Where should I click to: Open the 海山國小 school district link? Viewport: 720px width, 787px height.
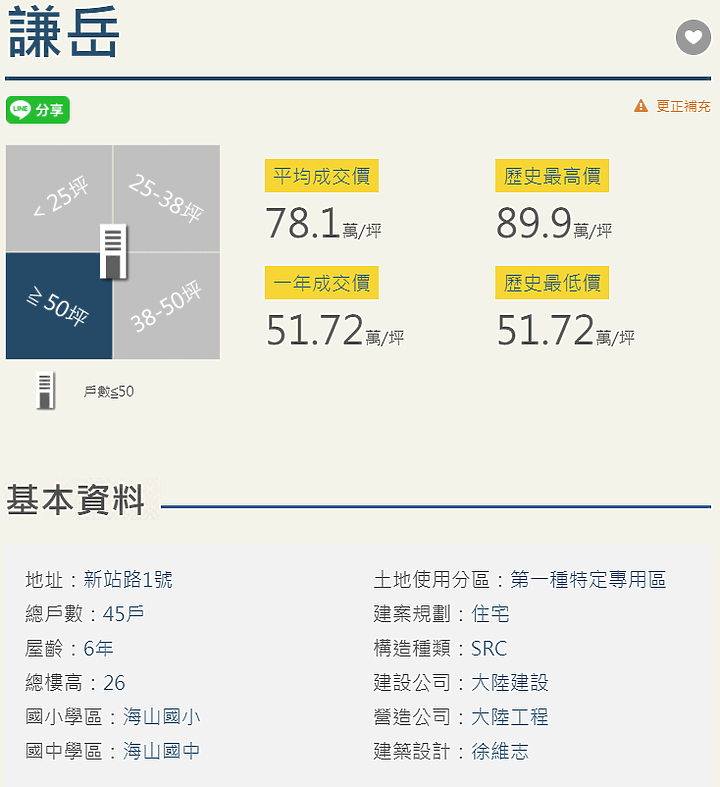click(162, 717)
